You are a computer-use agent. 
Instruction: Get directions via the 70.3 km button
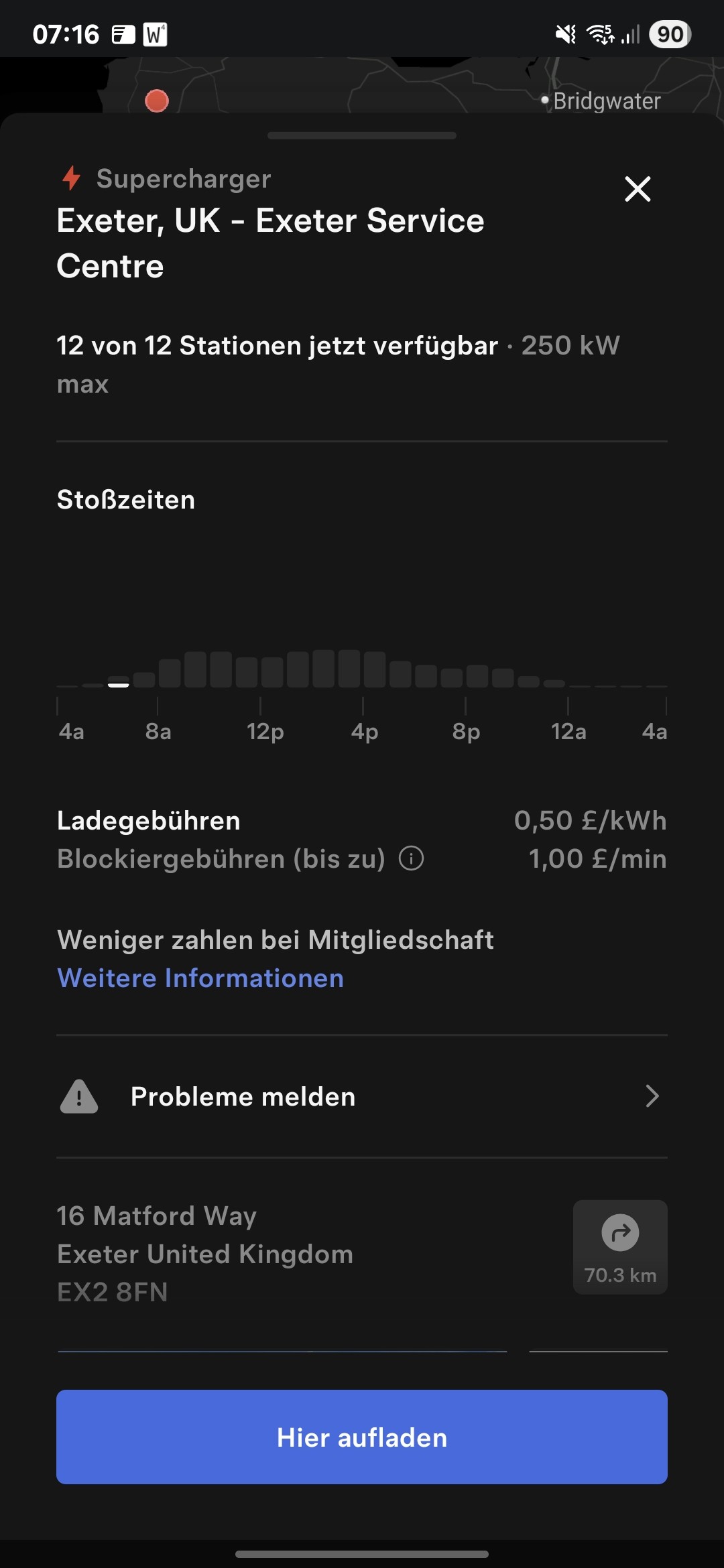tap(620, 1247)
